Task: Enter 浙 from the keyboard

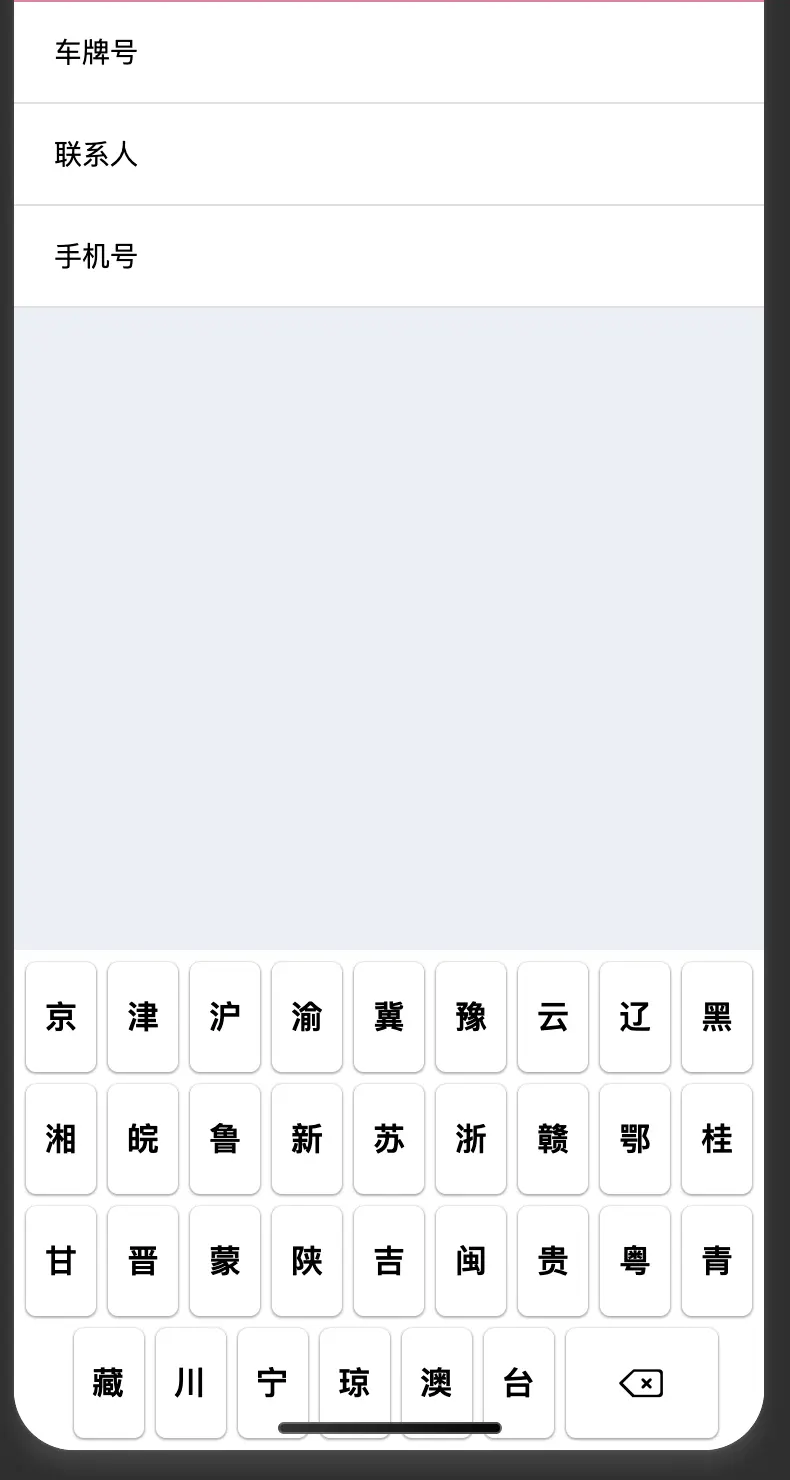Action: pos(471,1139)
